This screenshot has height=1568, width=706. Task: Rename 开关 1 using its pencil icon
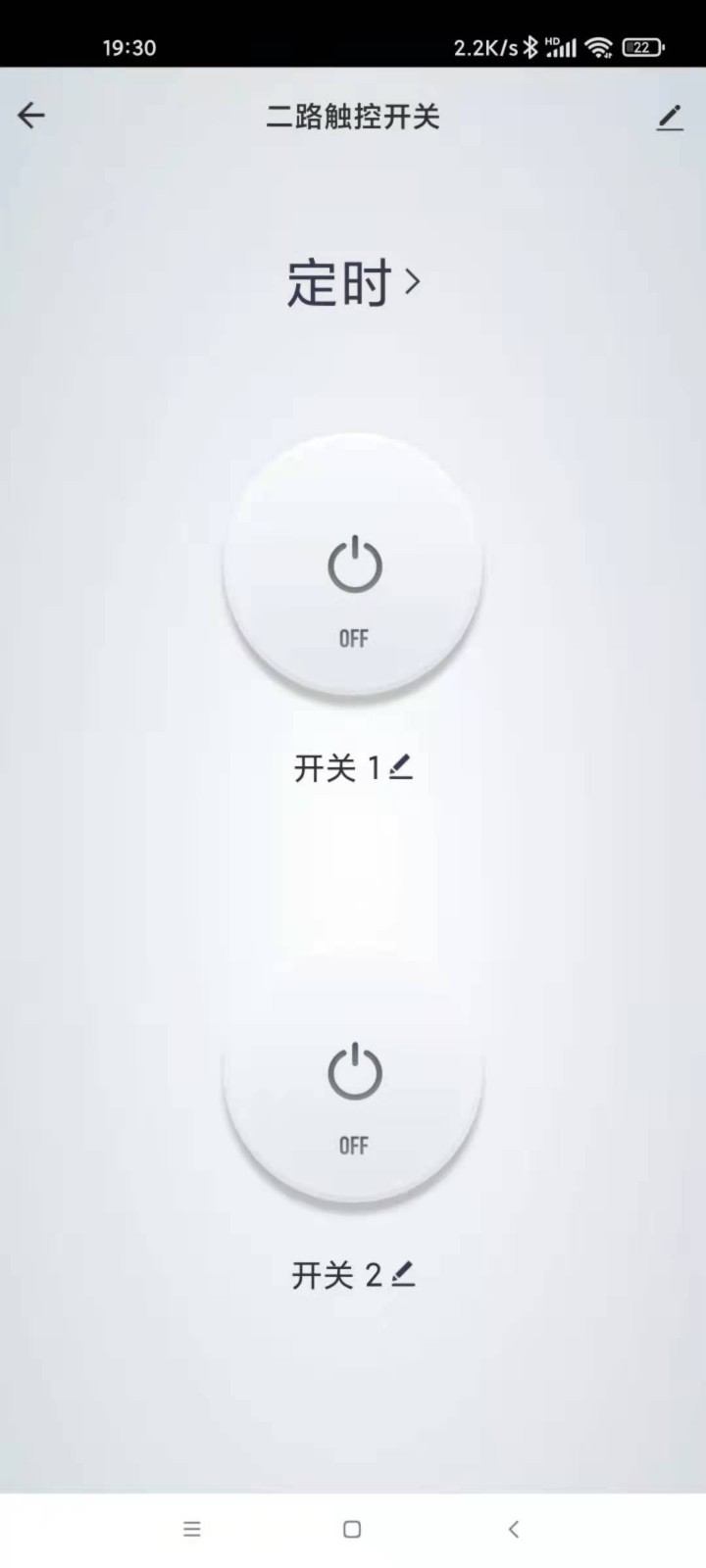(x=401, y=767)
